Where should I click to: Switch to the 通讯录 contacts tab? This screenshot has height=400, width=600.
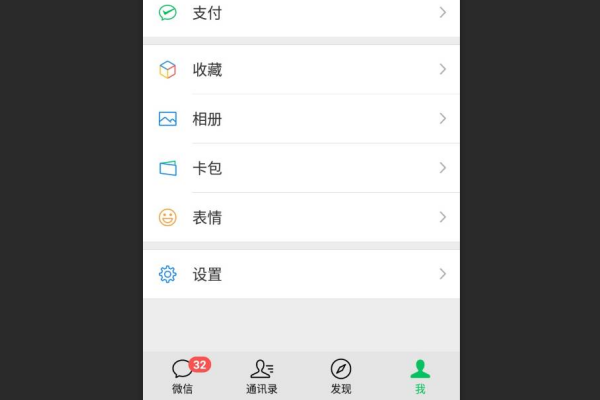point(261,377)
